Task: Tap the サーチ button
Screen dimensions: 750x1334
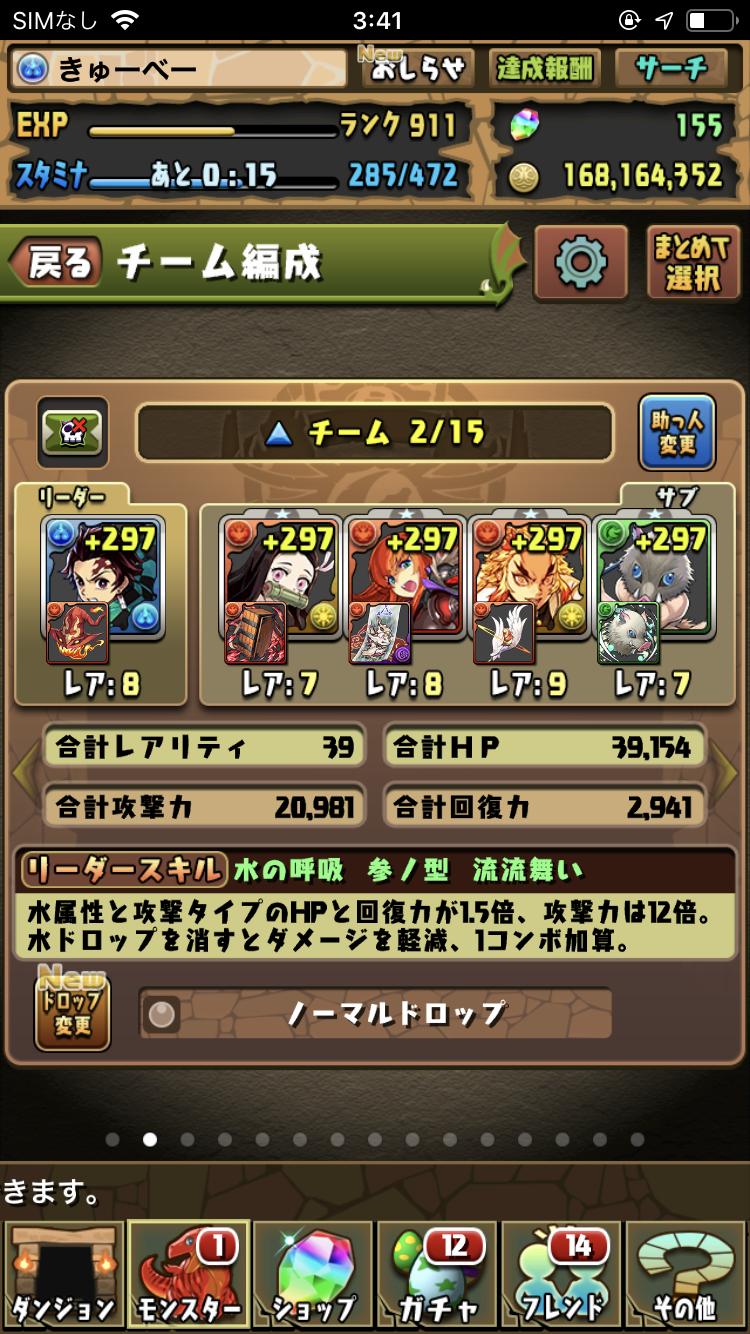Action: pos(672,68)
